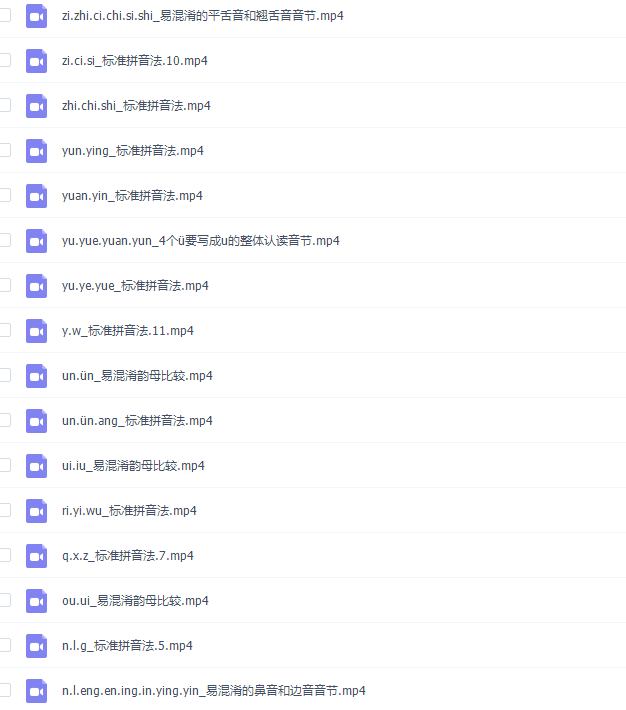626x710 pixels.
Task: Open un.ün_易混淆韵母比较.mp4
Action: (x=137, y=376)
